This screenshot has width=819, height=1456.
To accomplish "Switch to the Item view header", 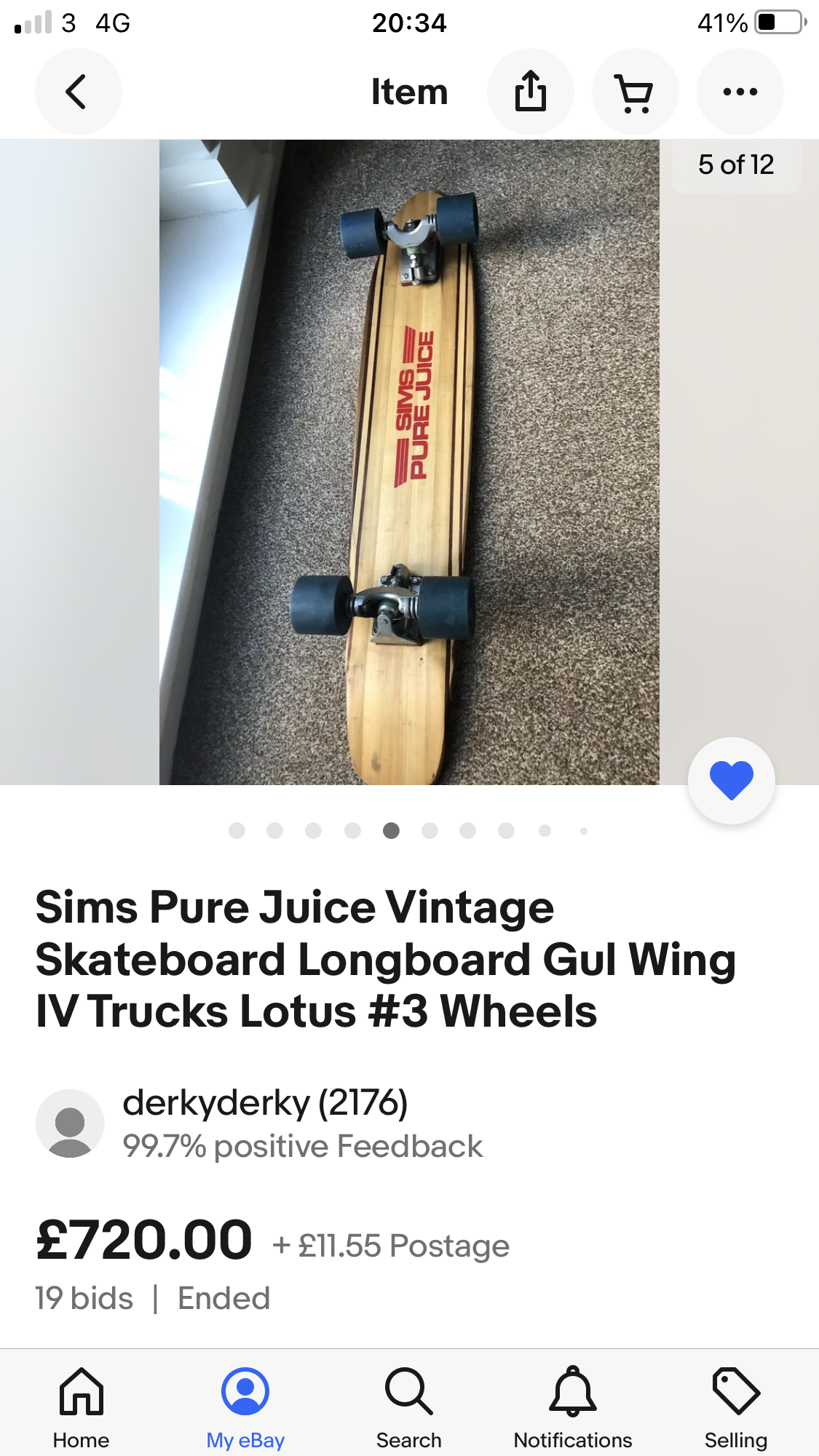I will point(410,92).
